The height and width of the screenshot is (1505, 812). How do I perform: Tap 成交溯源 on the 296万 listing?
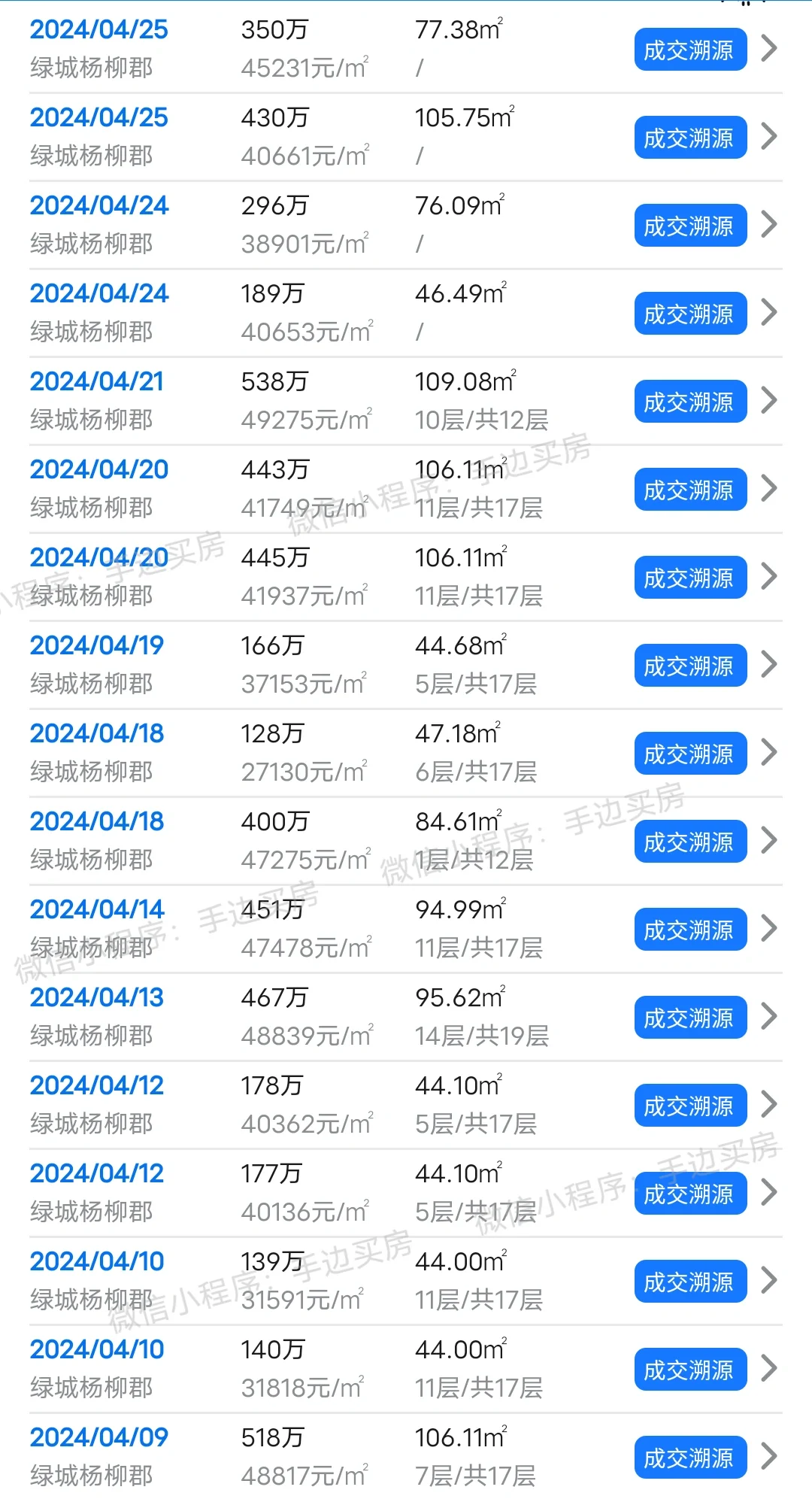tap(689, 226)
